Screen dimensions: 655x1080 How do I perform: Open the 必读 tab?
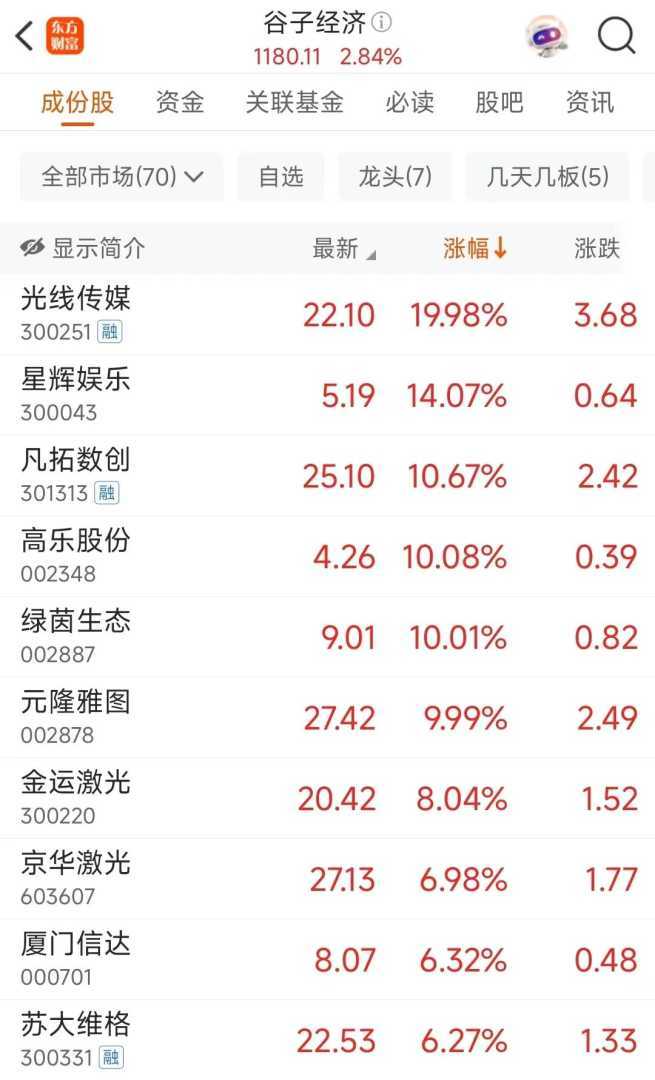point(410,102)
